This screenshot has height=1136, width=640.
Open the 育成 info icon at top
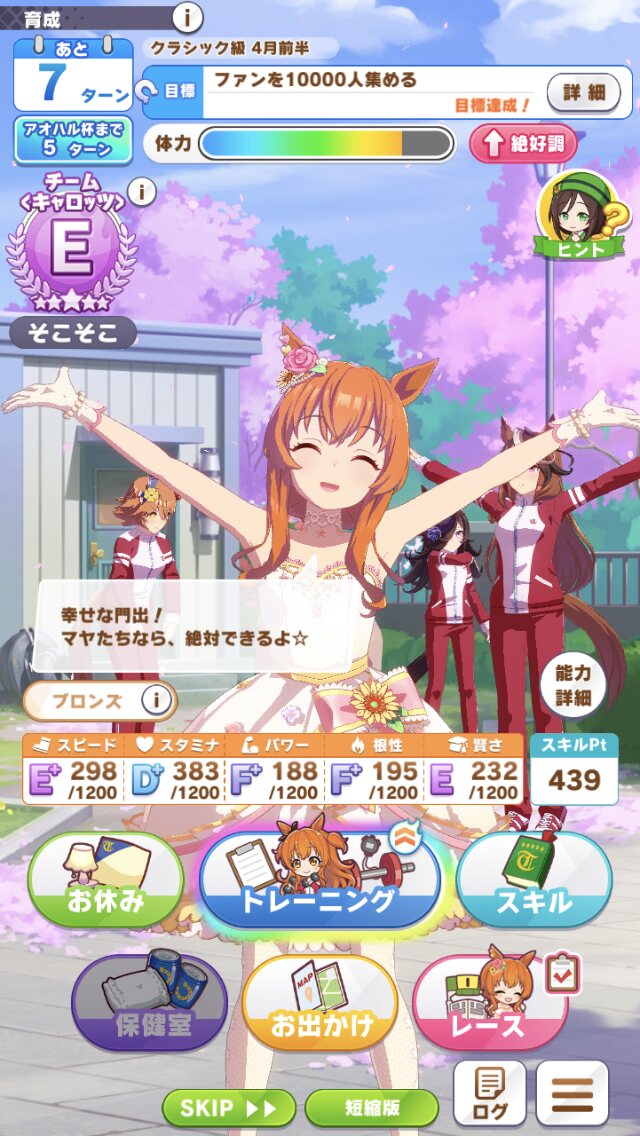[x=187, y=17]
